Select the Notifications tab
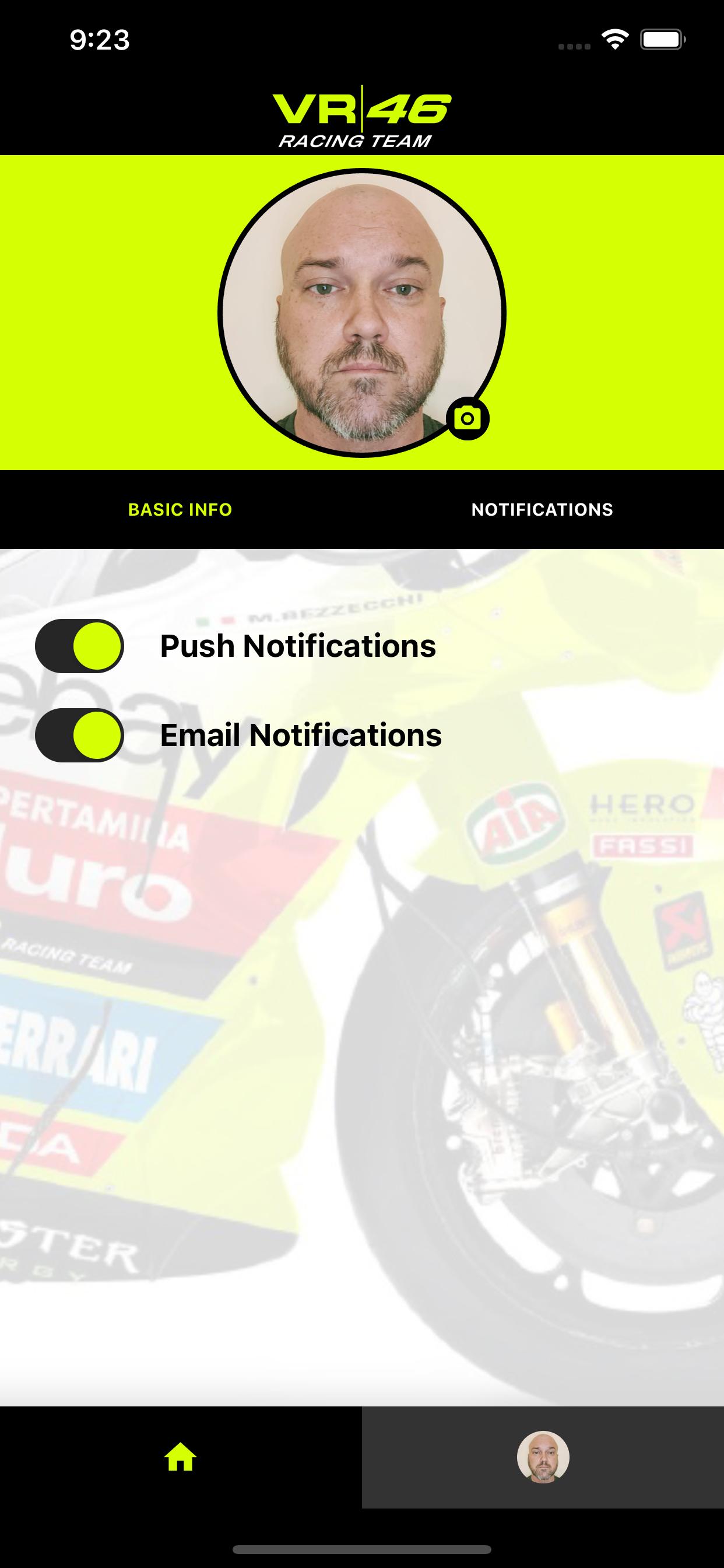This screenshot has height=1568, width=724. pyautogui.click(x=542, y=509)
